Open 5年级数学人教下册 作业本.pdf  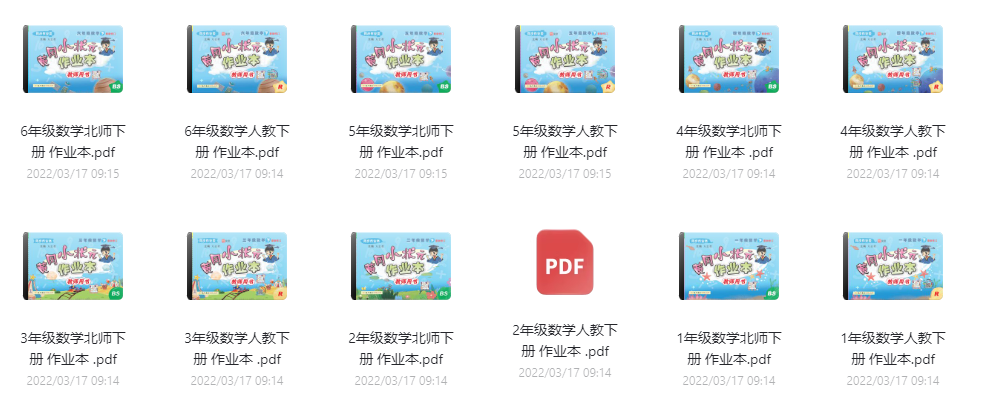565,60
